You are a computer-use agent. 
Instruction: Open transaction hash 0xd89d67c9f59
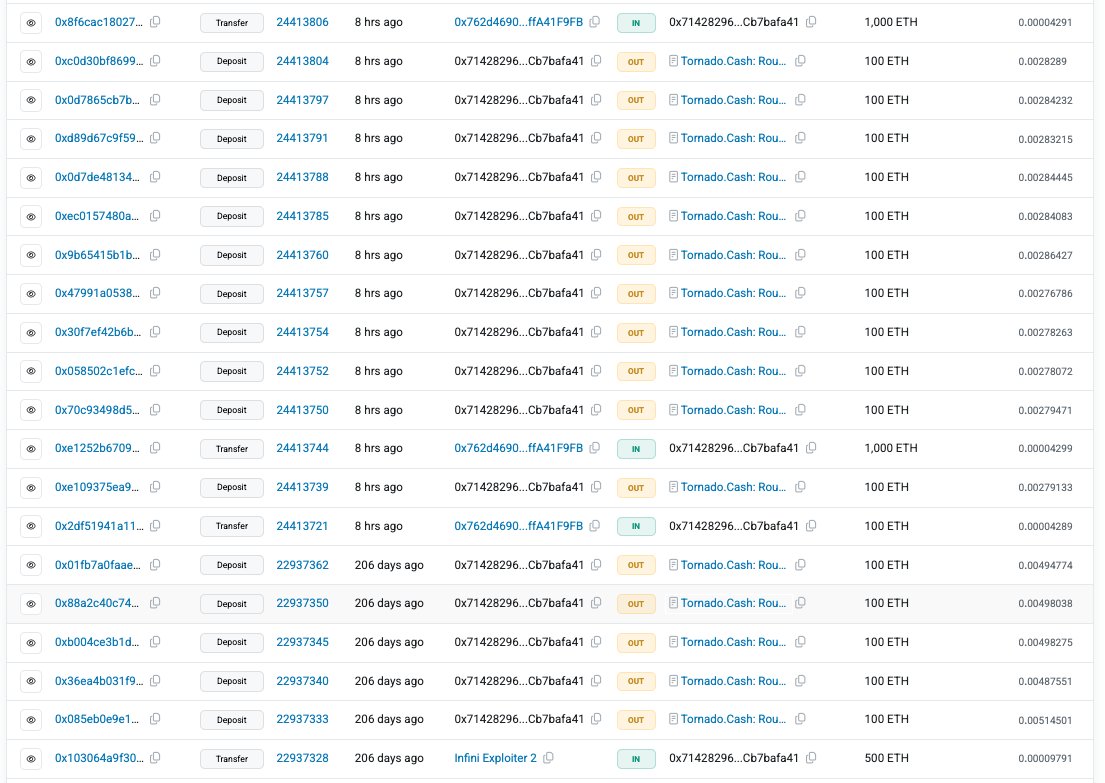(x=99, y=138)
